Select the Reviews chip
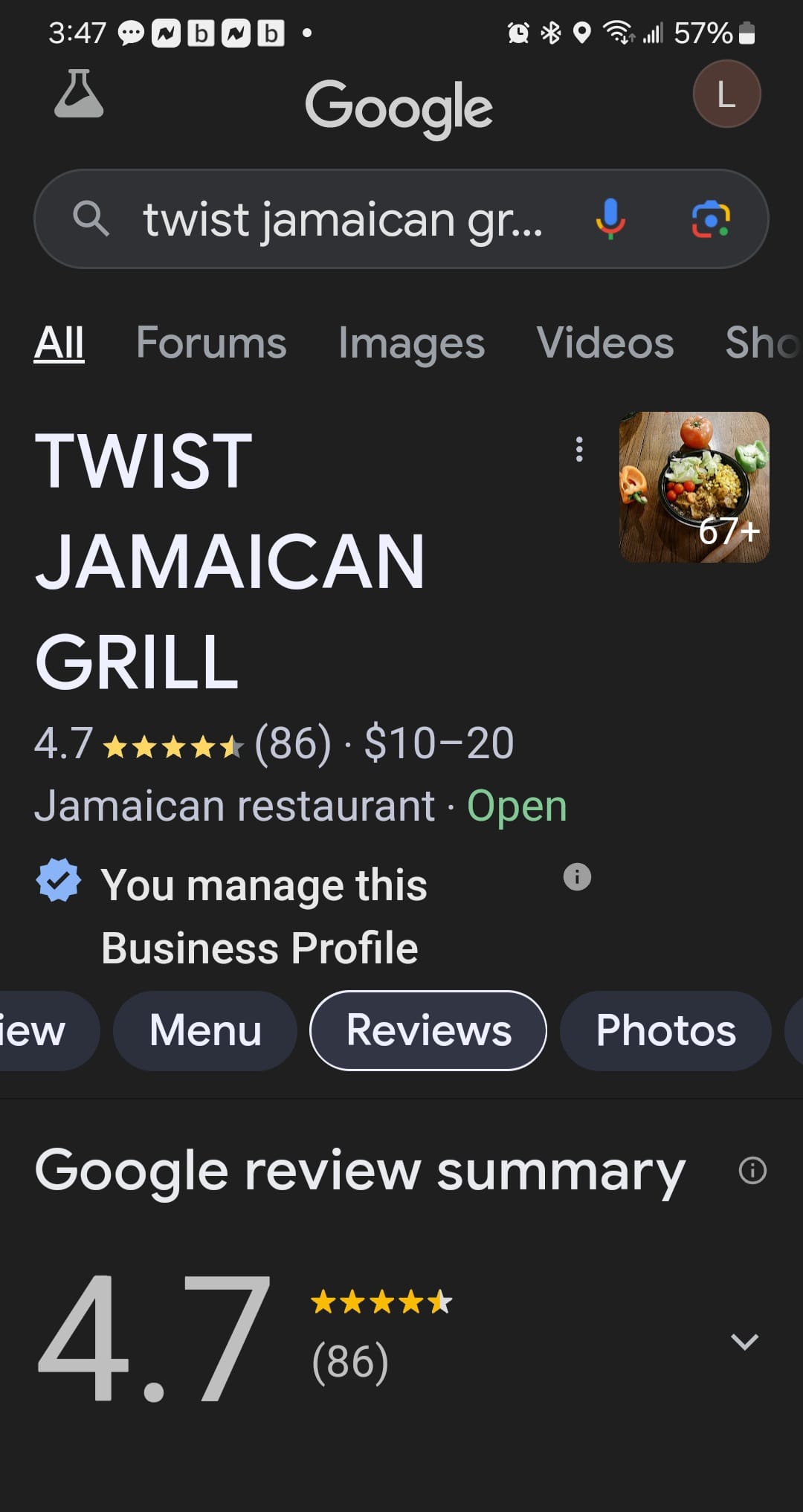 pyautogui.click(x=428, y=1030)
